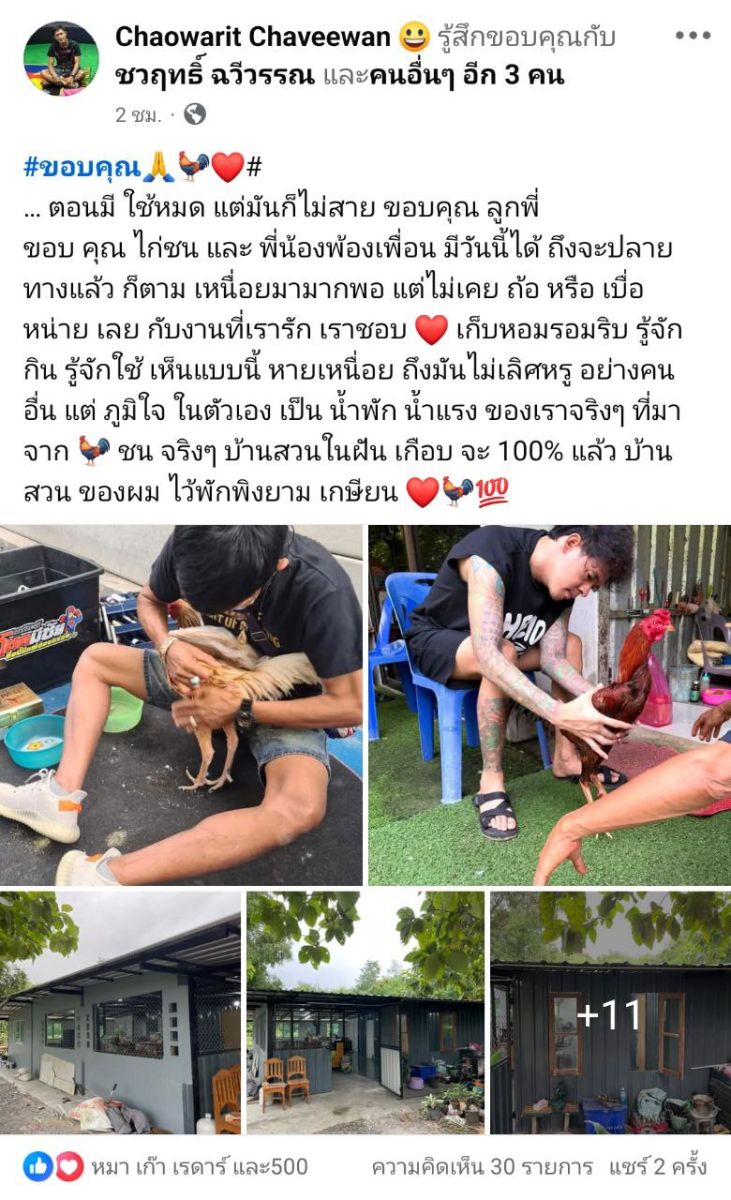The image size is (731, 1200).
Task: Open photo of tattooed man with red rooster
Action: click(x=549, y=705)
